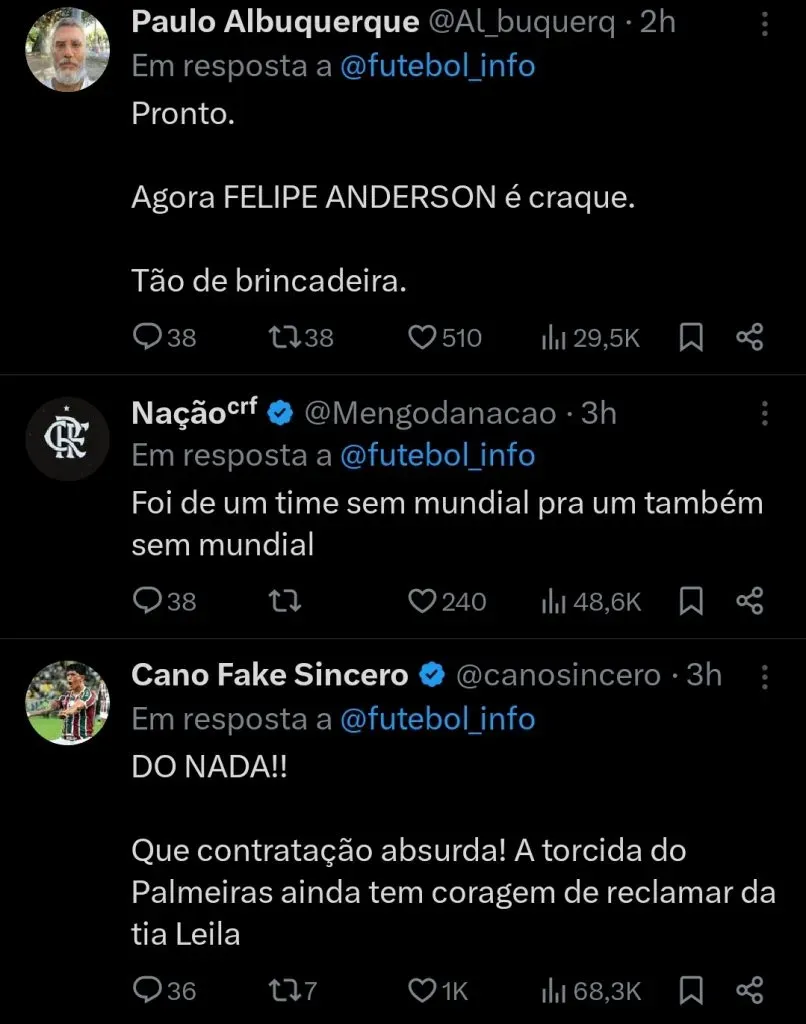806x1024 pixels.
Task: Retweet Nação's reply about mundial
Action: 285,601
